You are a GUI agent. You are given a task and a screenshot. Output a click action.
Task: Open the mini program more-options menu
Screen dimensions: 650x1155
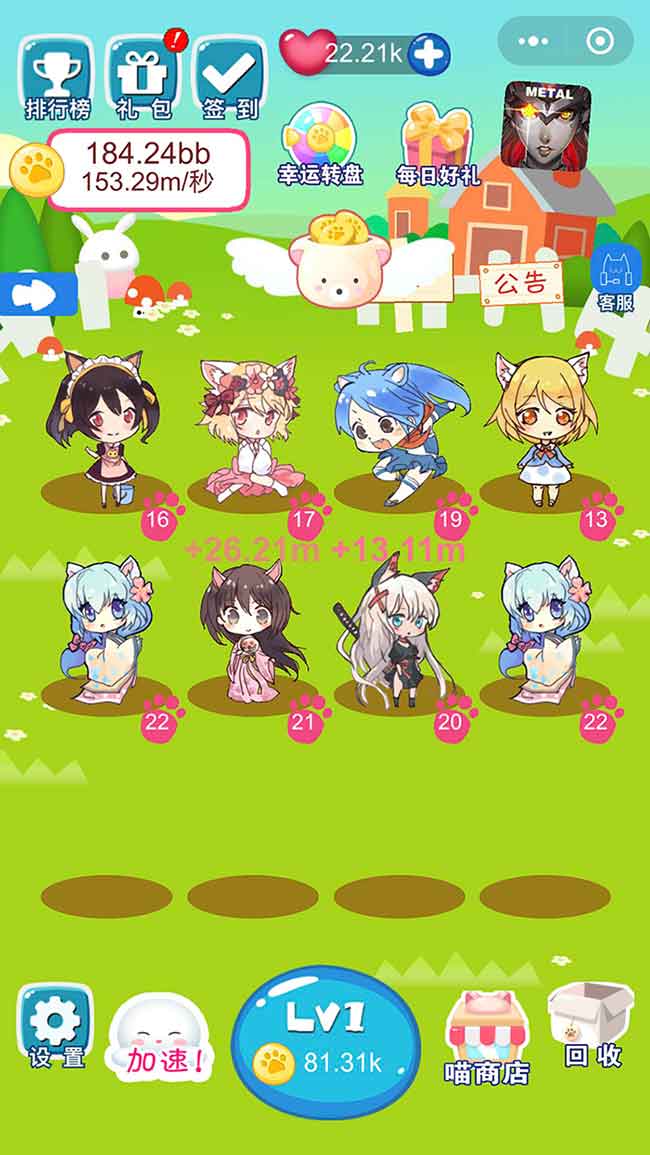click(534, 42)
